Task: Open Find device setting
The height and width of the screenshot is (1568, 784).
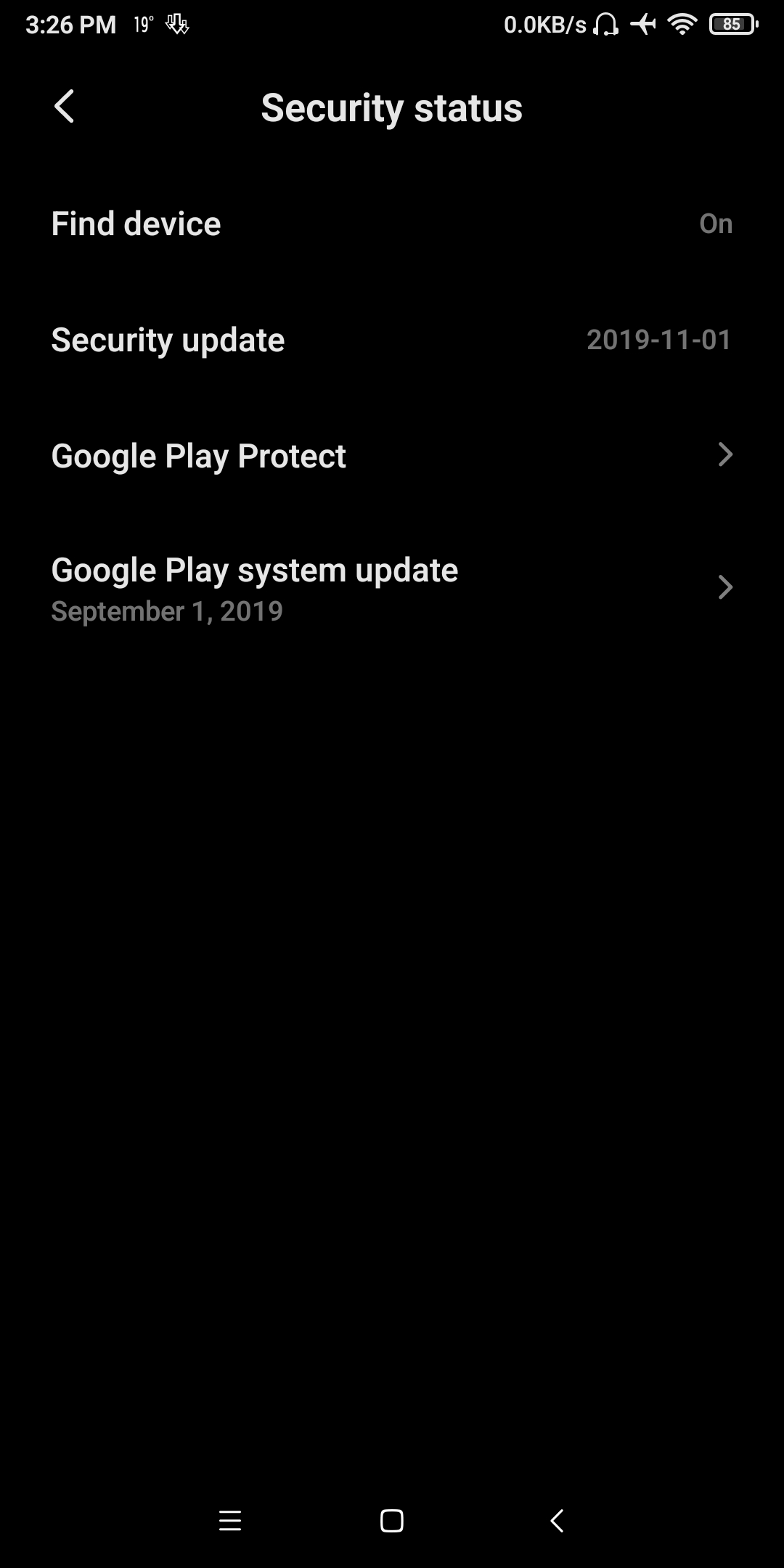Action: 392,224
